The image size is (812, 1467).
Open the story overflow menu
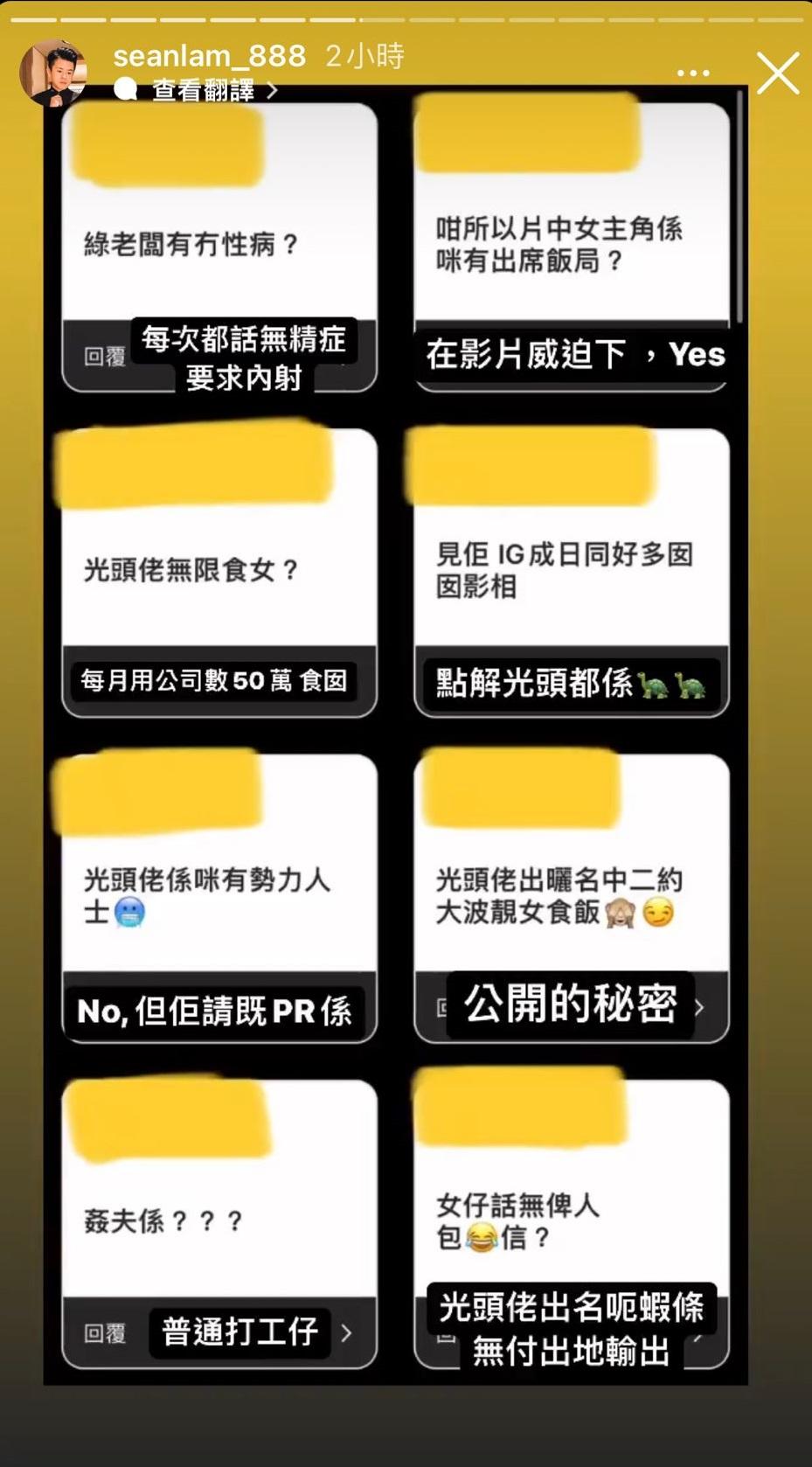click(693, 73)
